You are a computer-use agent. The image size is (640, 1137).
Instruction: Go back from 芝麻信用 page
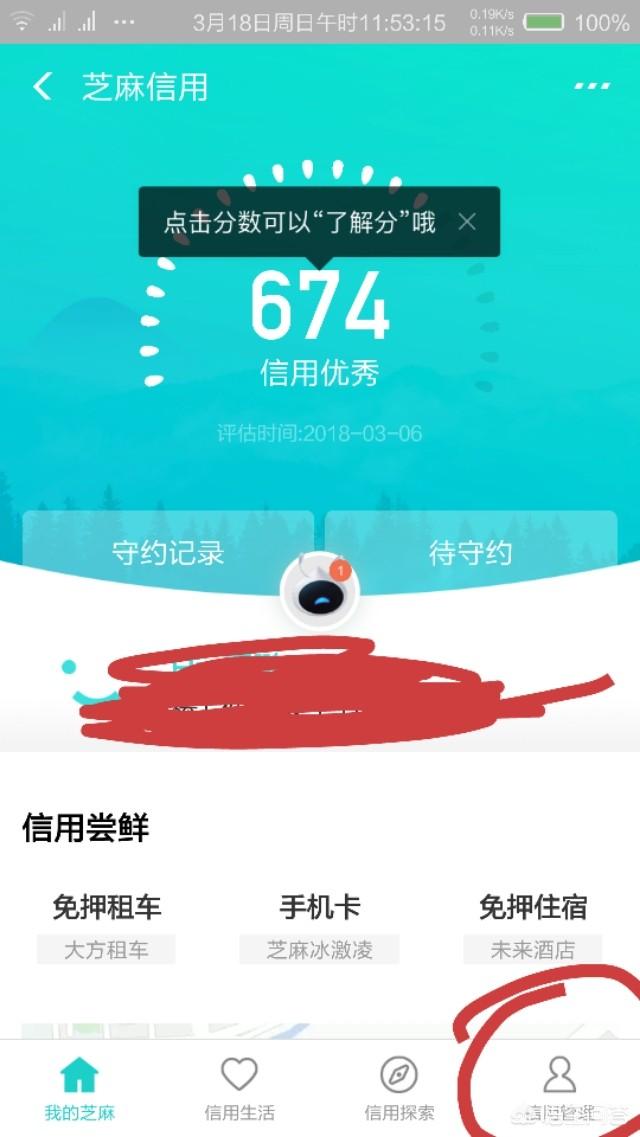coord(42,87)
